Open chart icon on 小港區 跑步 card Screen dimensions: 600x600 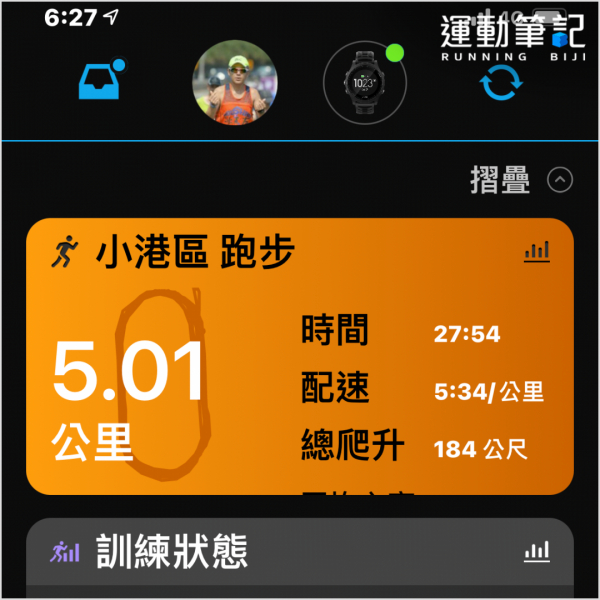pos(537,252)
